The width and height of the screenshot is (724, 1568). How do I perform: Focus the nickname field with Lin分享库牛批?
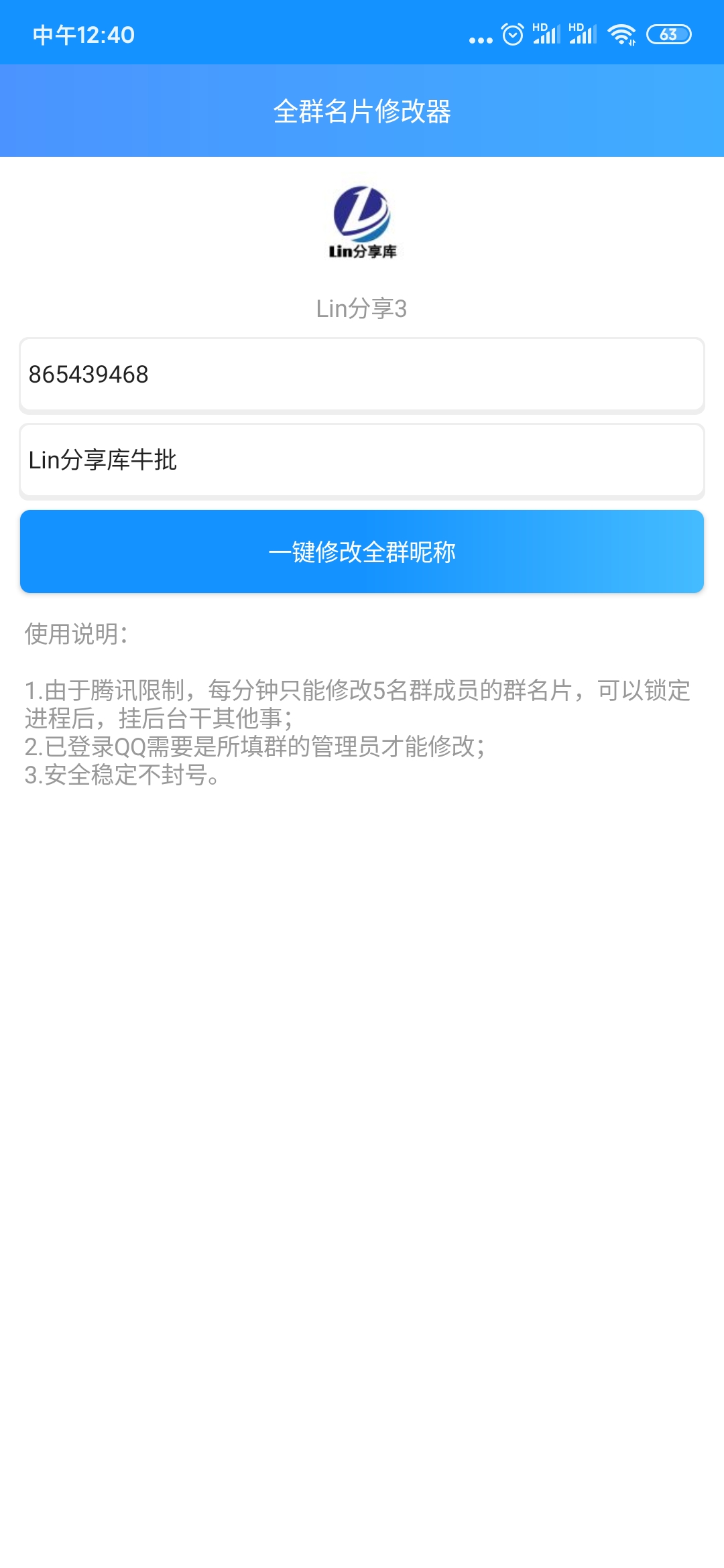(362, 460)
